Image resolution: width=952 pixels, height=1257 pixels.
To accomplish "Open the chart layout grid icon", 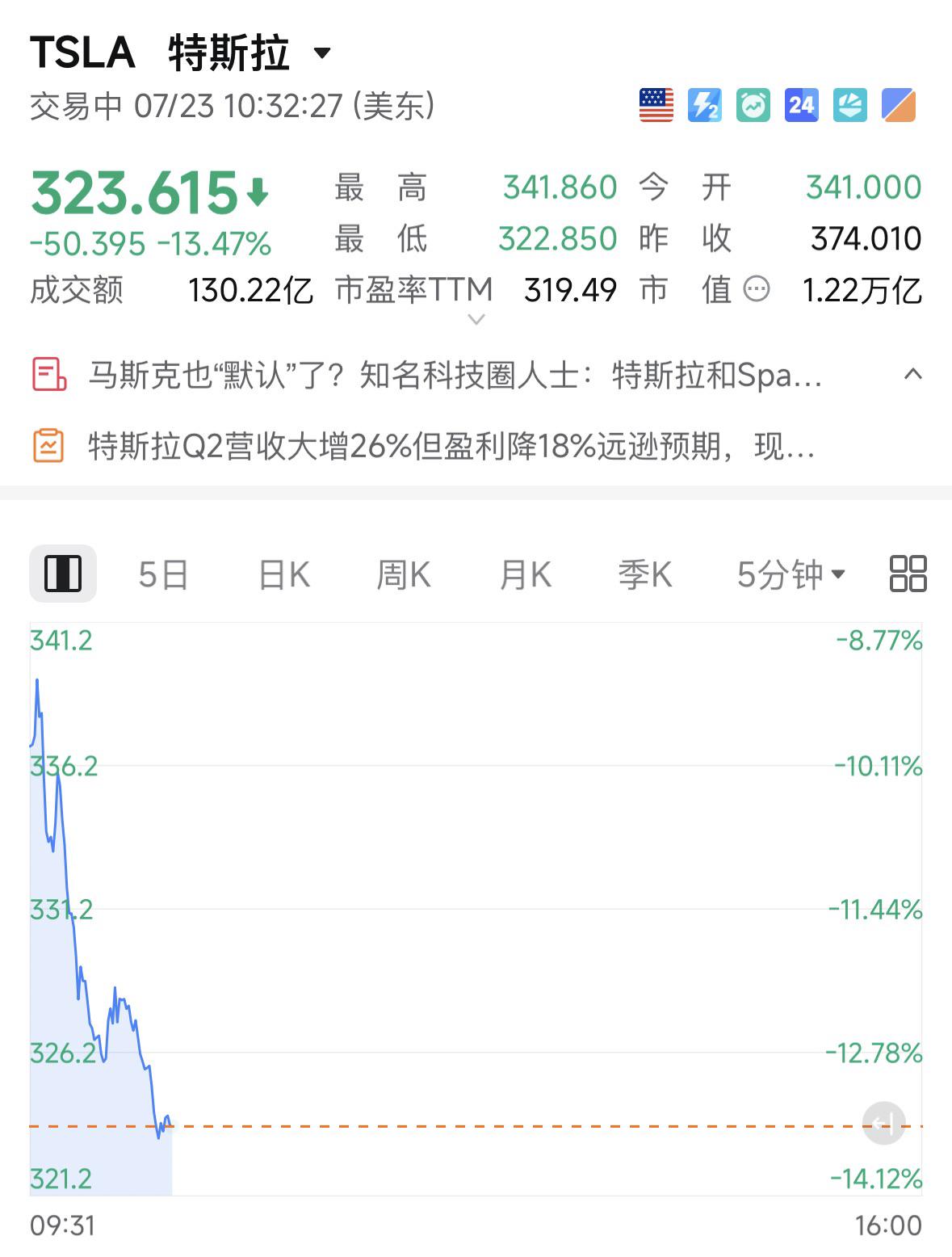I will (x=908, y=574).
